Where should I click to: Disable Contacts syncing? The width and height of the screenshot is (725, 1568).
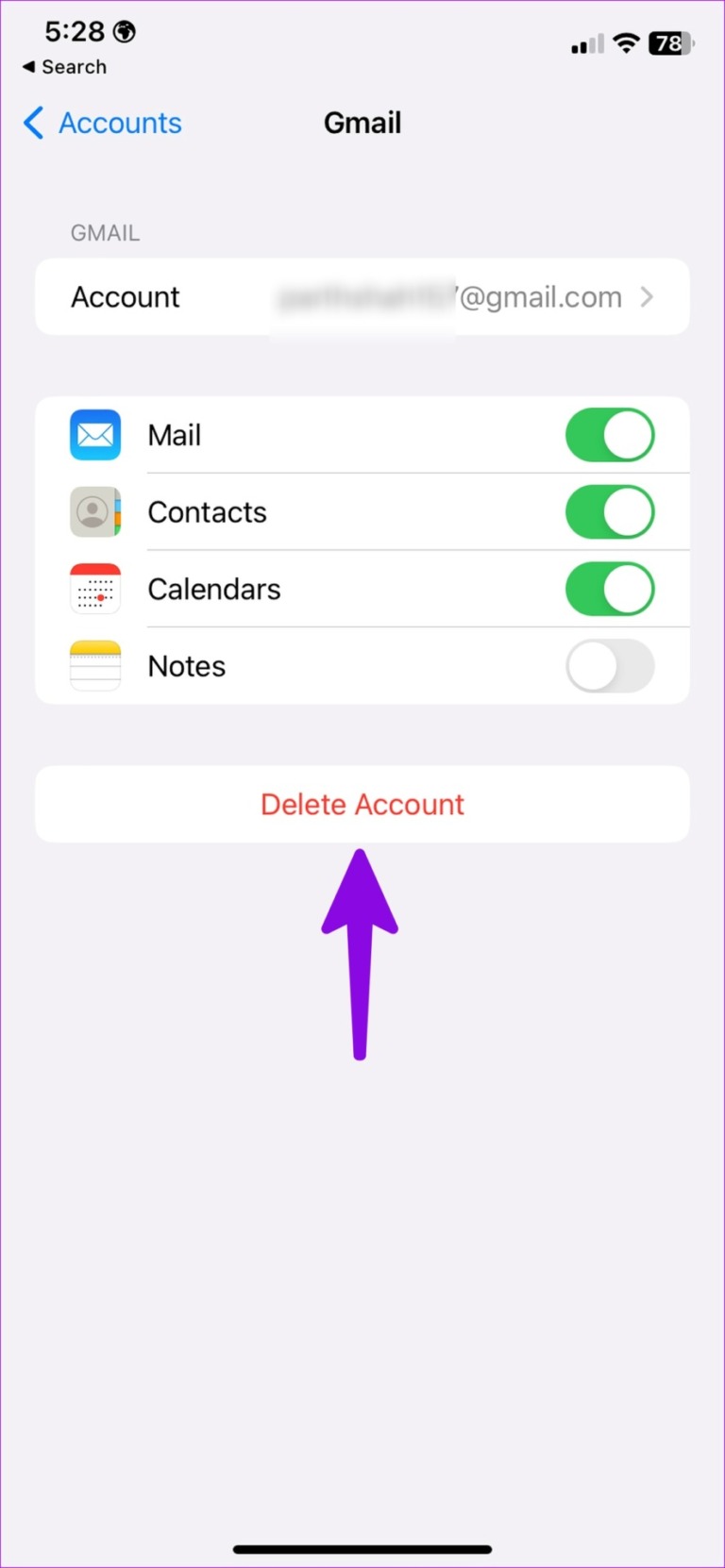[x=610, y=512]
